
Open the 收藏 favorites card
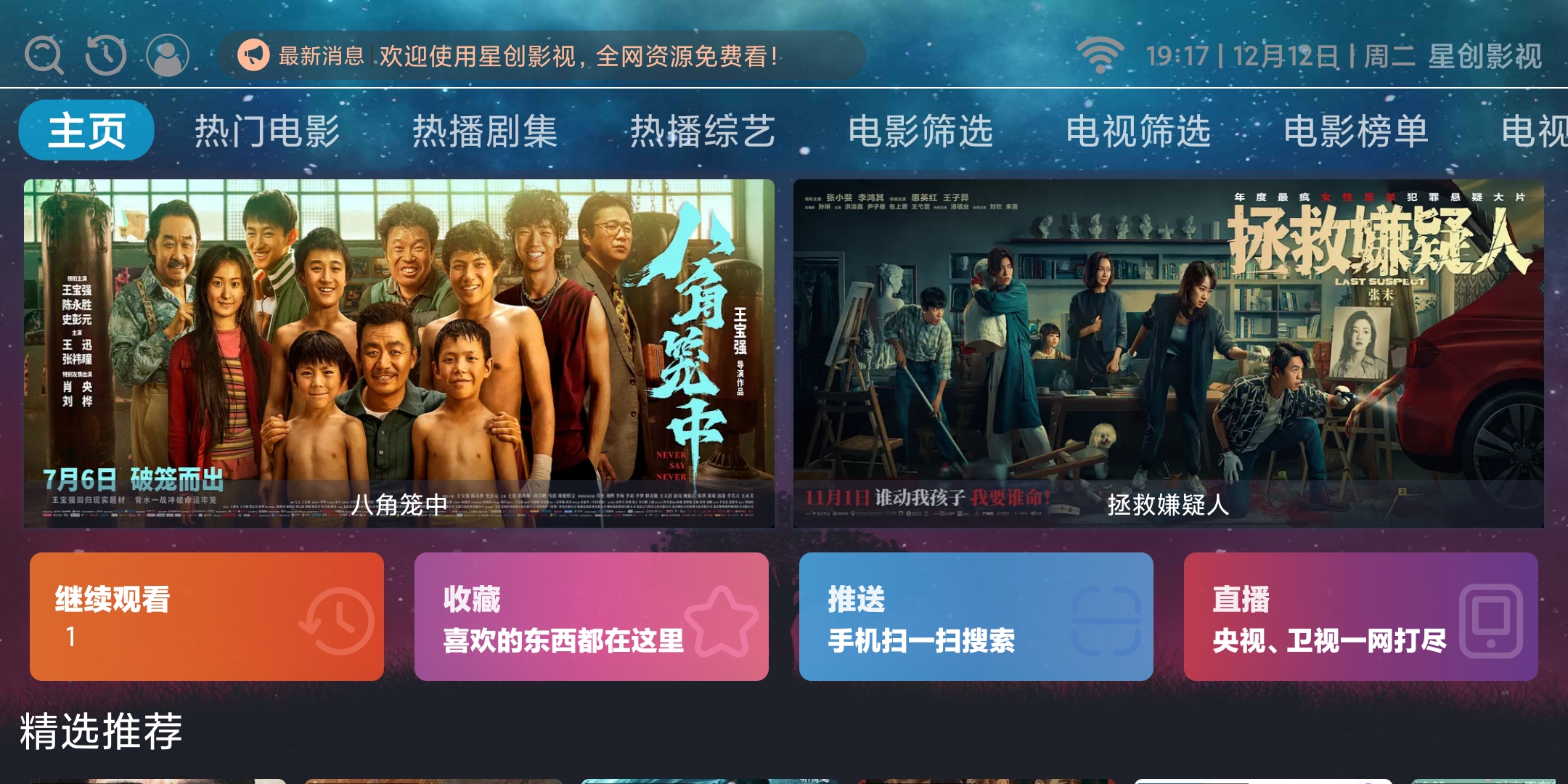tap(591, 616)
